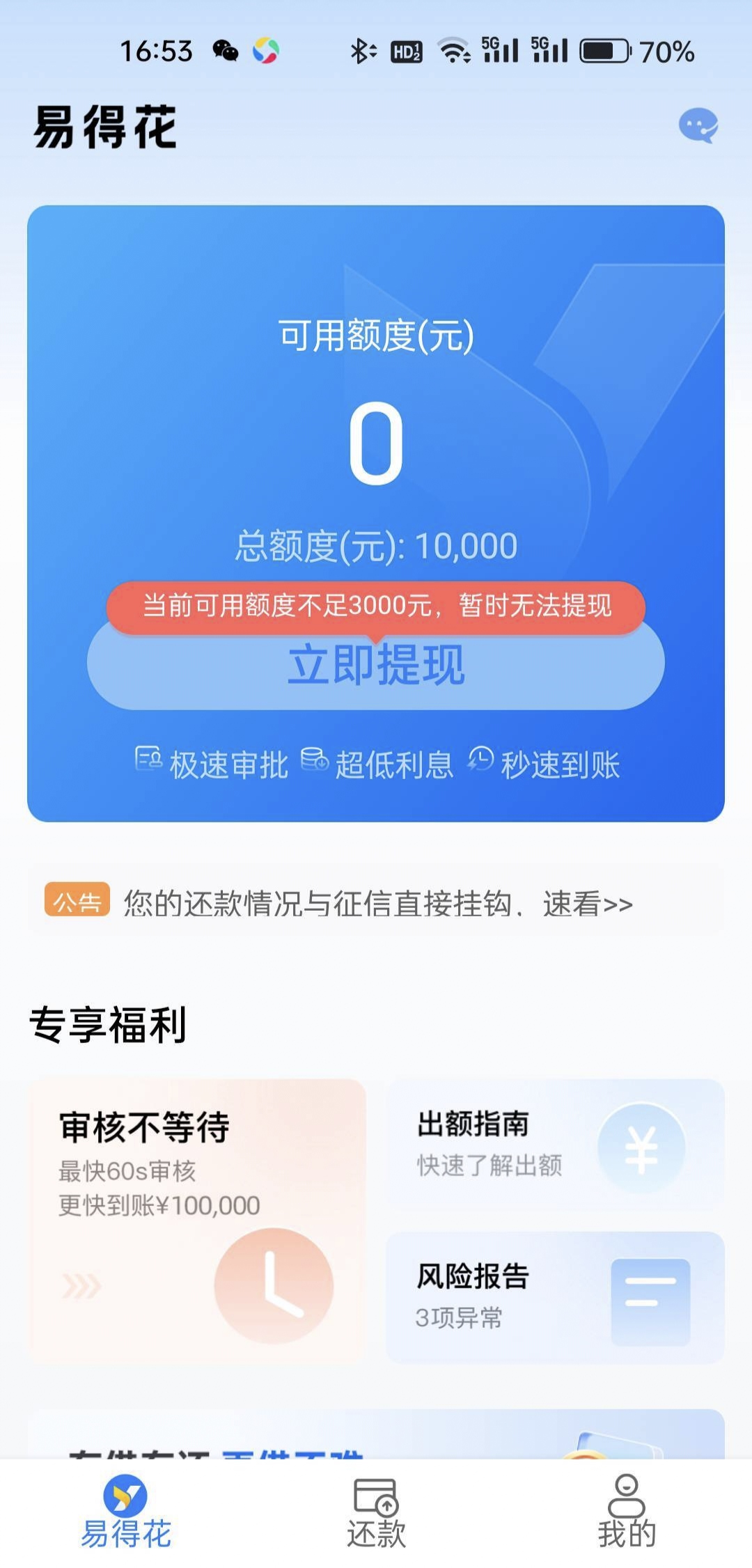
Task: Go to the 我的 tab
Action: [627, 1512]
